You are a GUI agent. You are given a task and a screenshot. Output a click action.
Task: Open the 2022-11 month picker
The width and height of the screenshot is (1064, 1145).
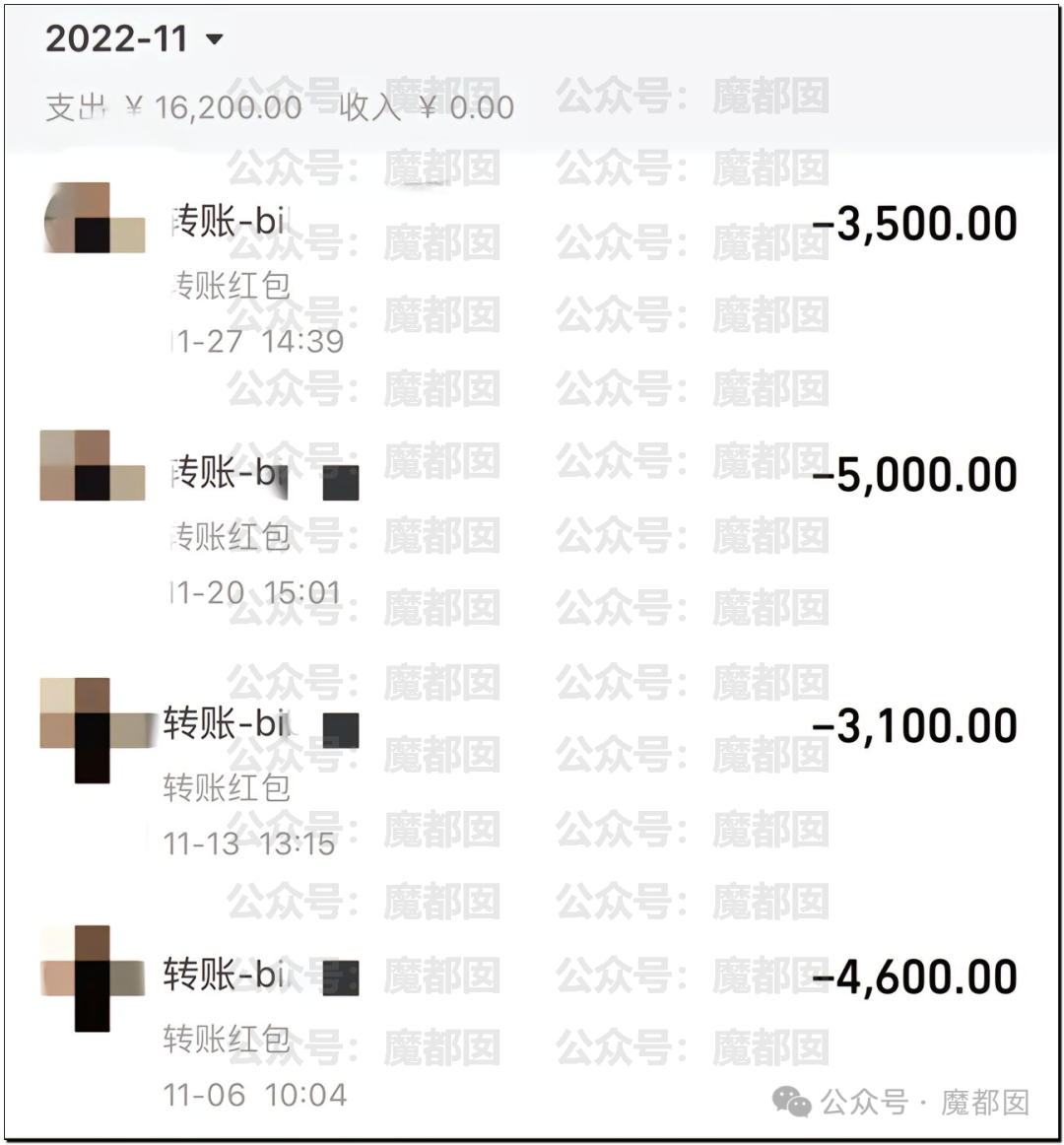pos(134,39)
